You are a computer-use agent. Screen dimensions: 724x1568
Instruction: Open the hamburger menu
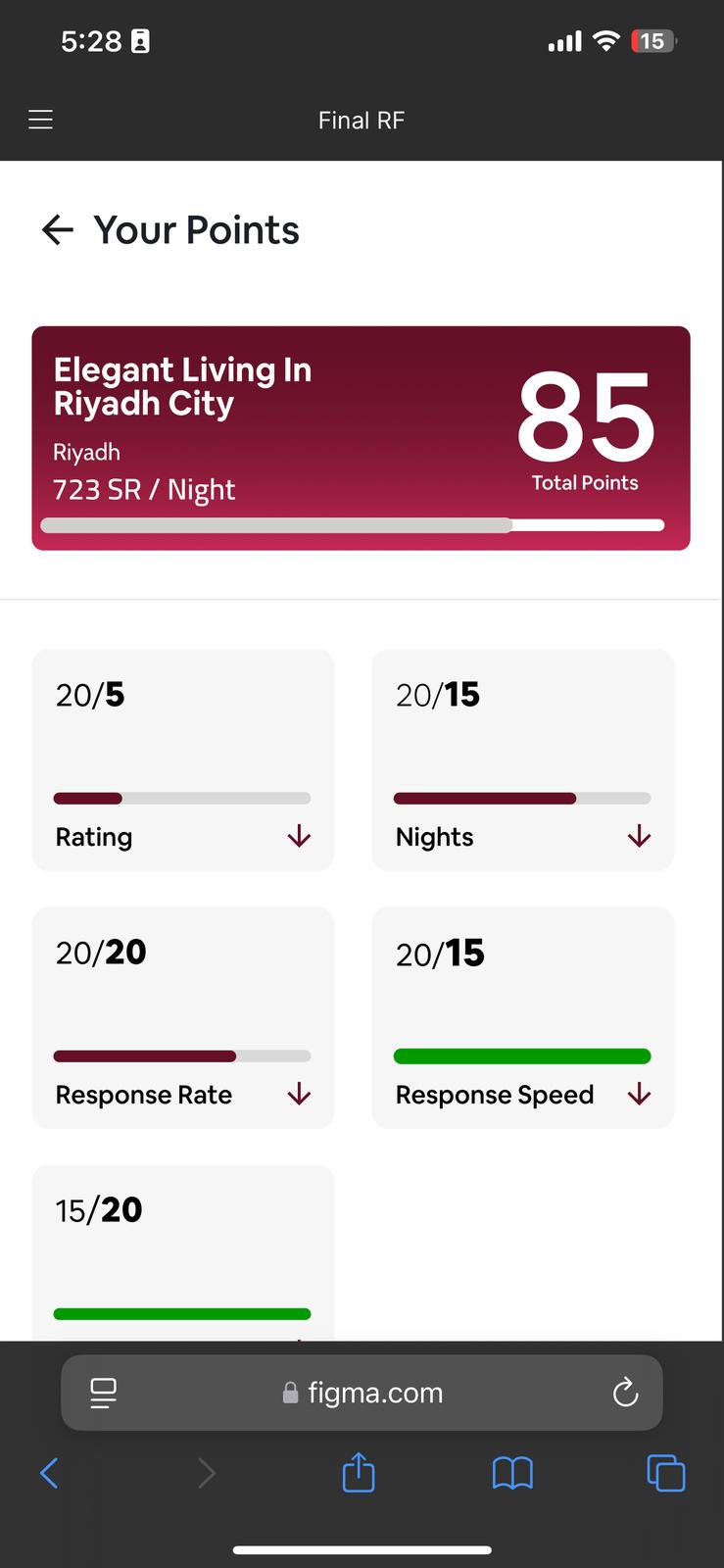(x=40, y=120)
